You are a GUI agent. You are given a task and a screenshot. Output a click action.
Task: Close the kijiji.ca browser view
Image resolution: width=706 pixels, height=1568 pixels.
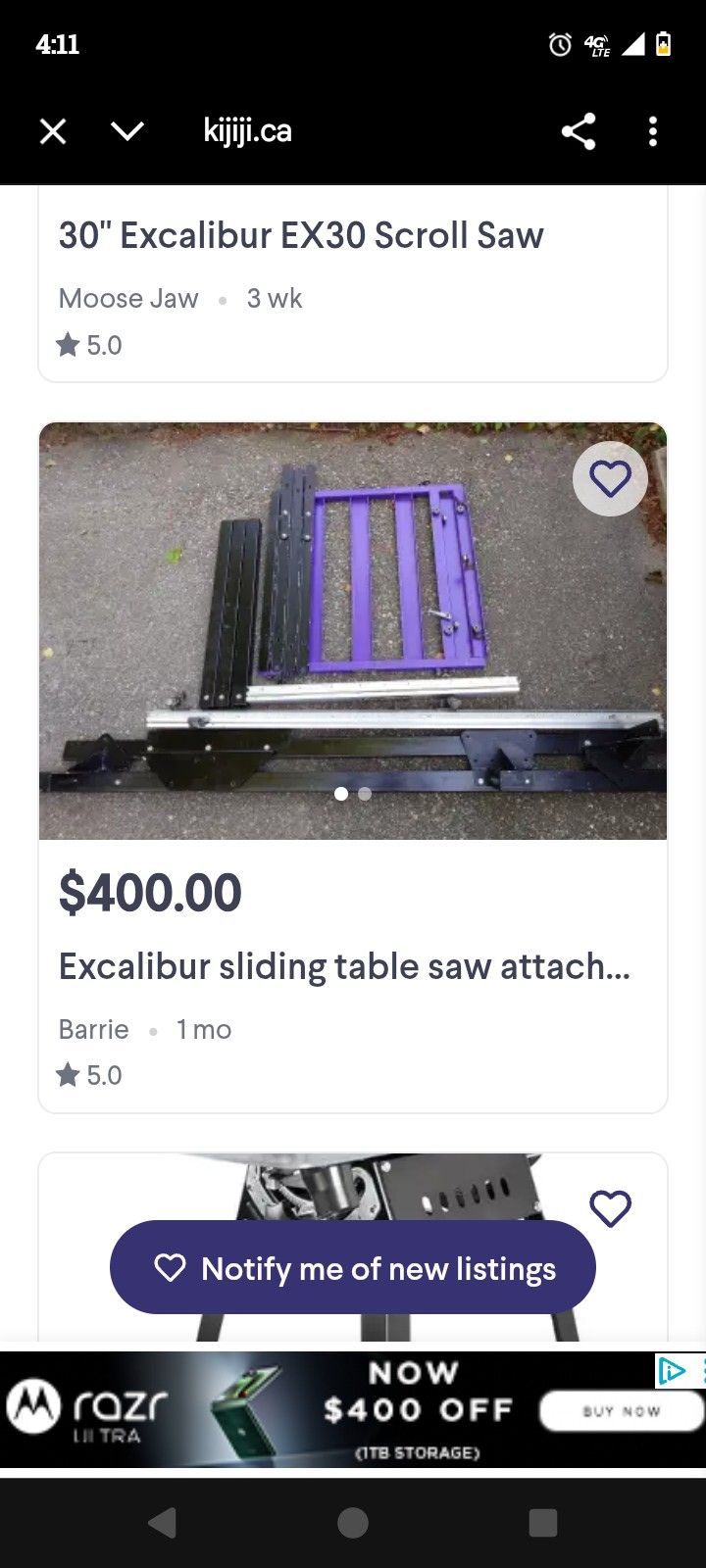click(53, 130)
